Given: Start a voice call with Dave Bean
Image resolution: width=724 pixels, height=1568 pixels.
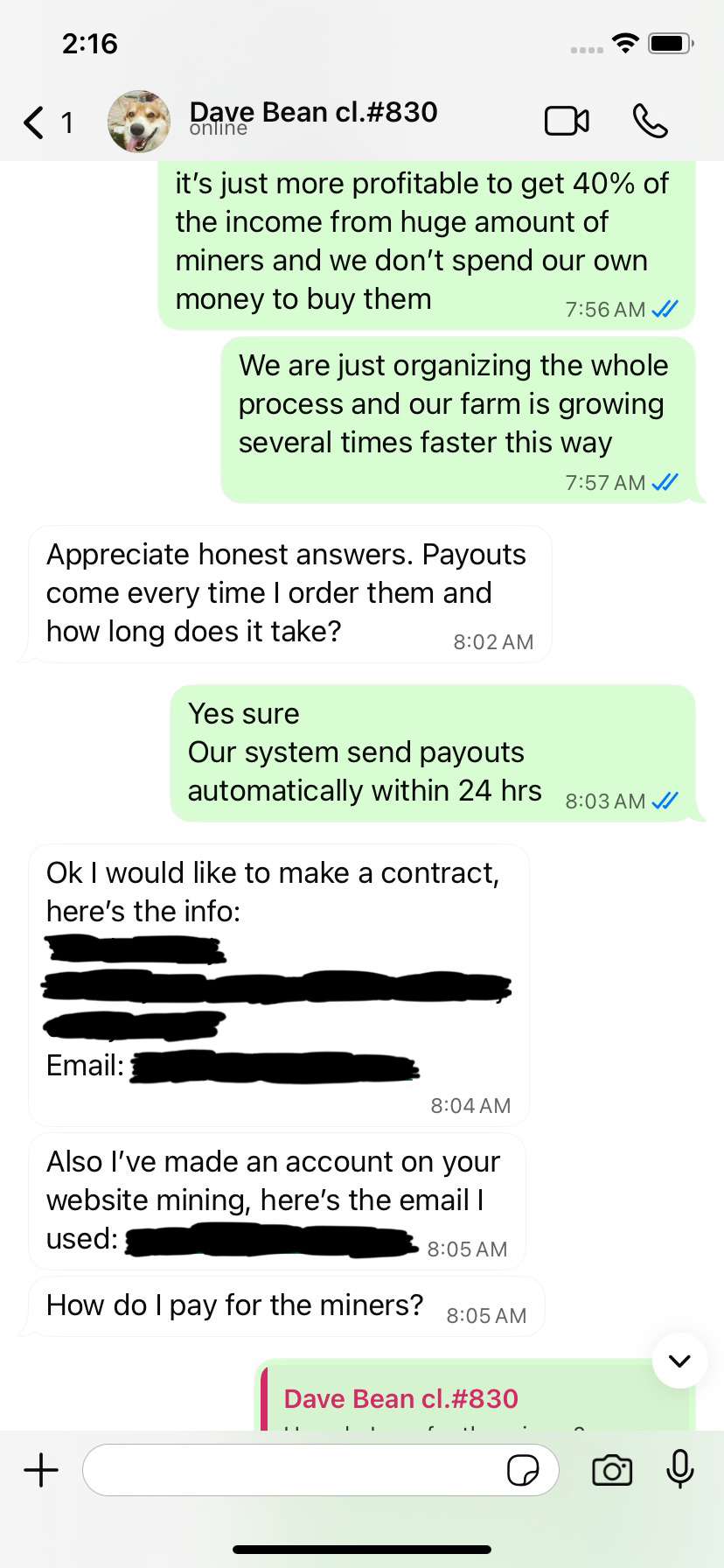Looking at the screenshot, I should click(650, 122).
